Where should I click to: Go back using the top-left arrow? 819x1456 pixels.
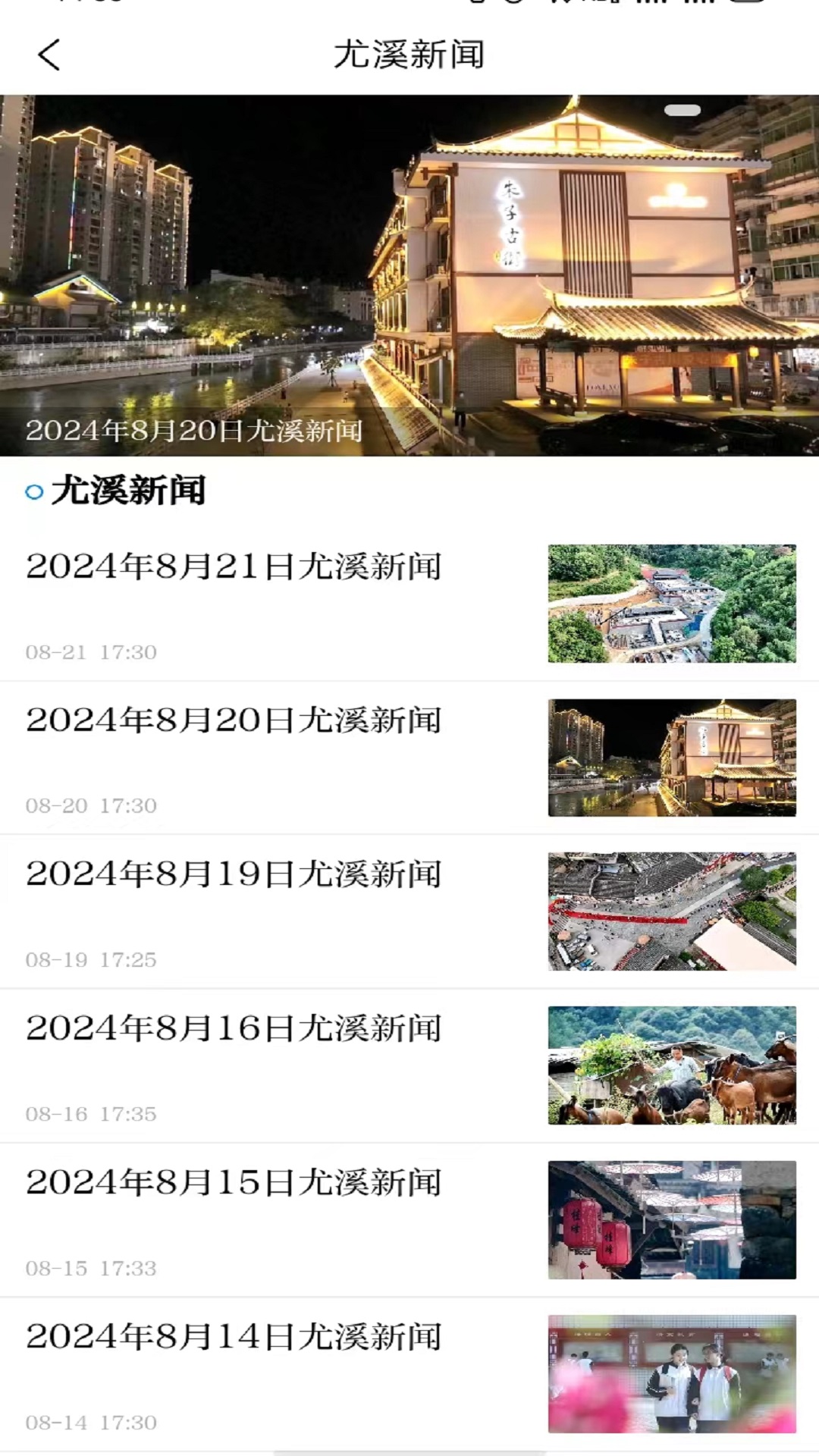(49, 55)
